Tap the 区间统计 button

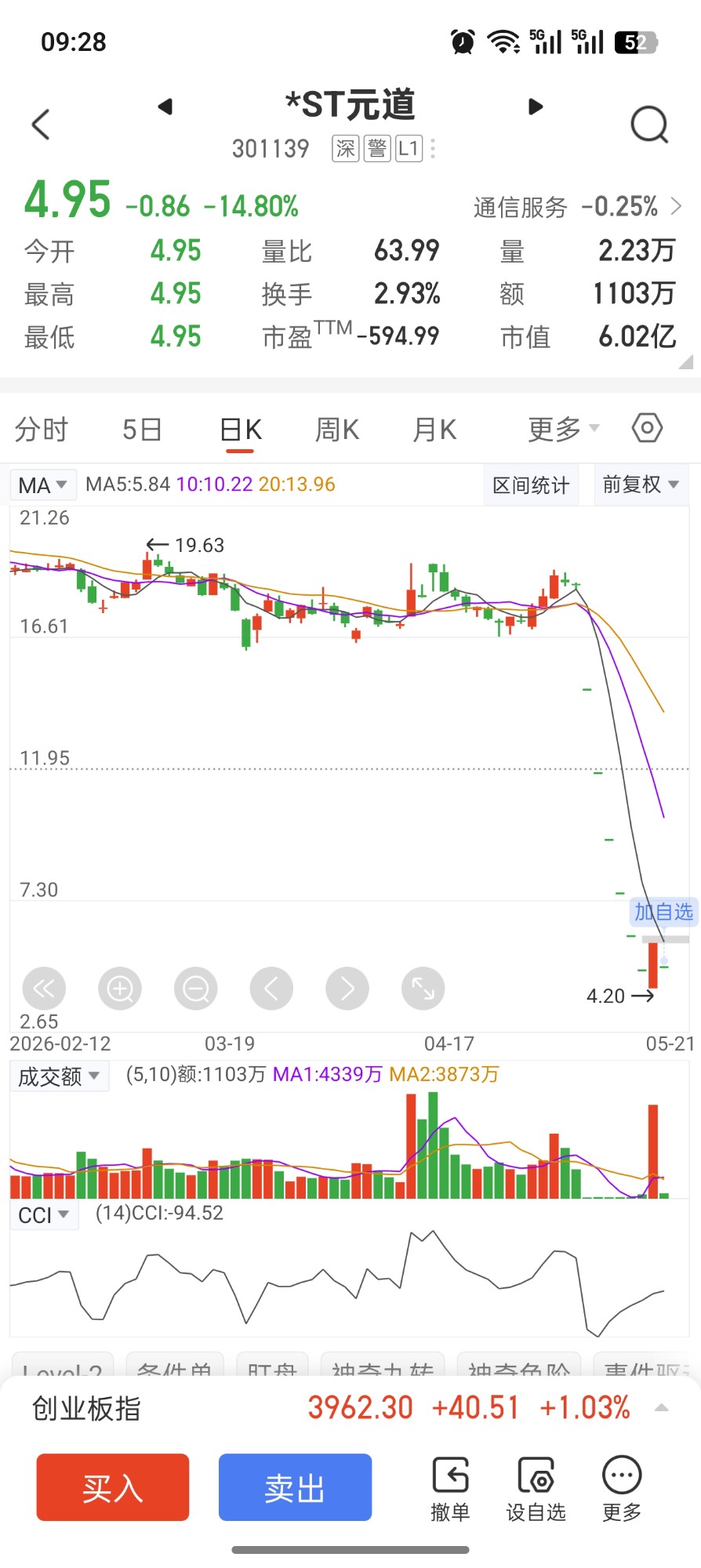click(x=531, y=485)
